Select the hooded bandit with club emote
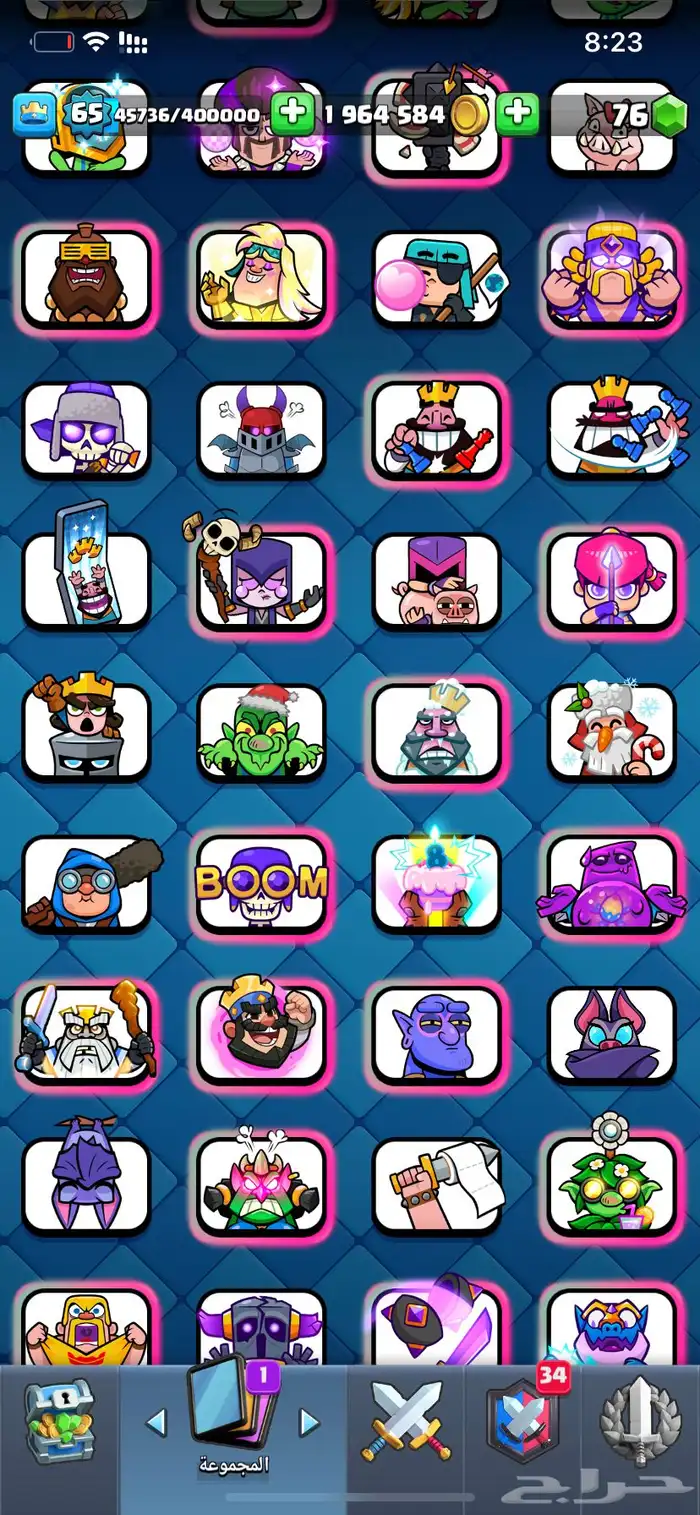This screenshot has width=700, height=1515. click(x=86, y=884)
